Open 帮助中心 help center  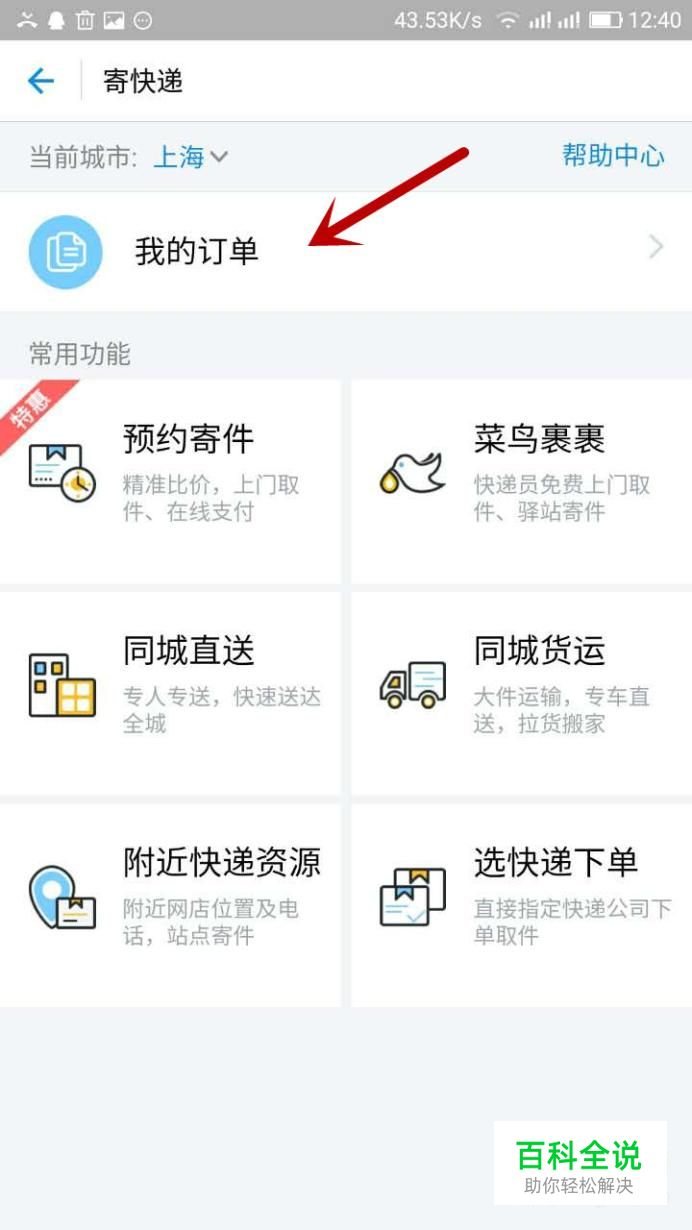coord(613,155)
